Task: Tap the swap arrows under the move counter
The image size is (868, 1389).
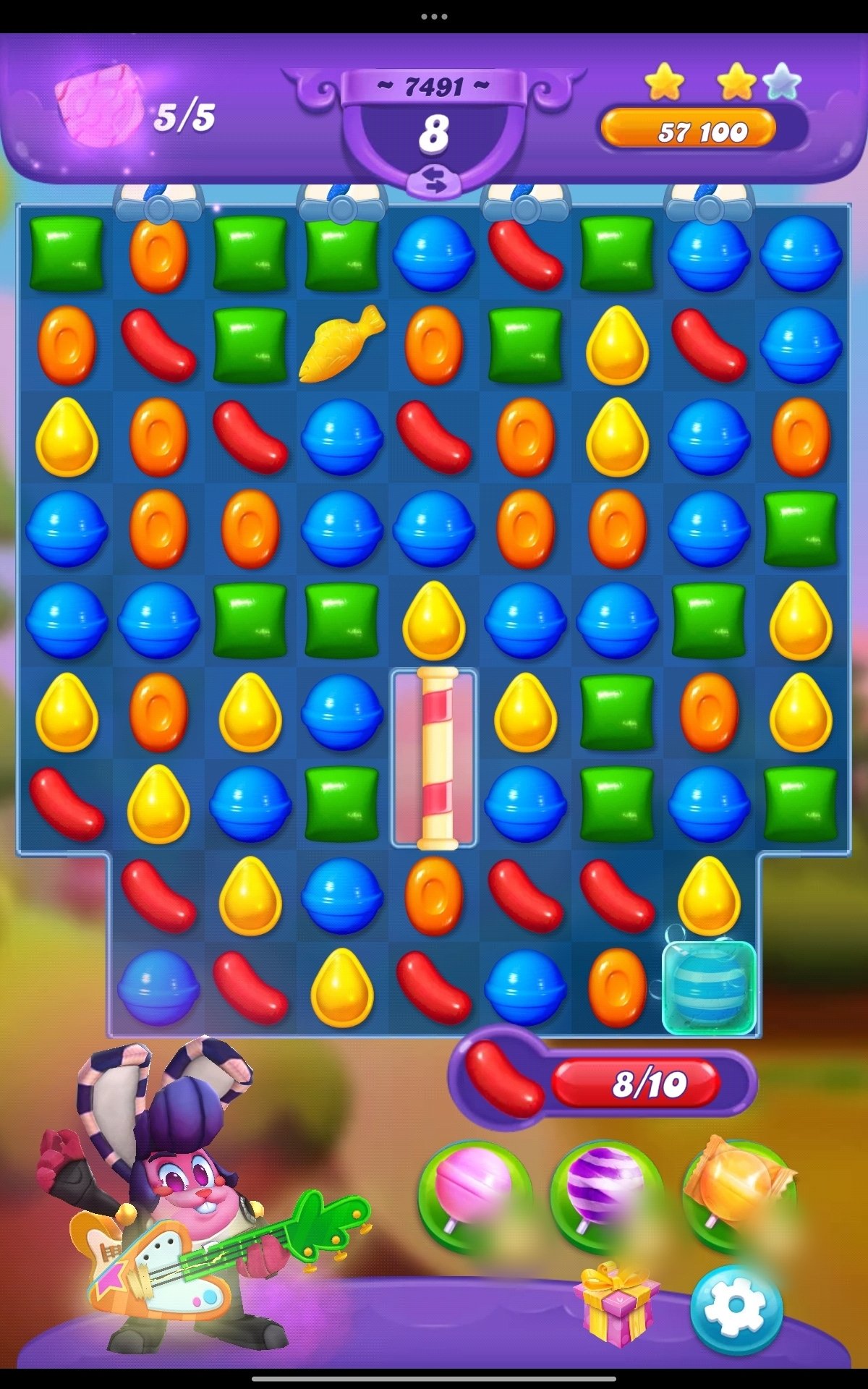Action: point(434,182)
